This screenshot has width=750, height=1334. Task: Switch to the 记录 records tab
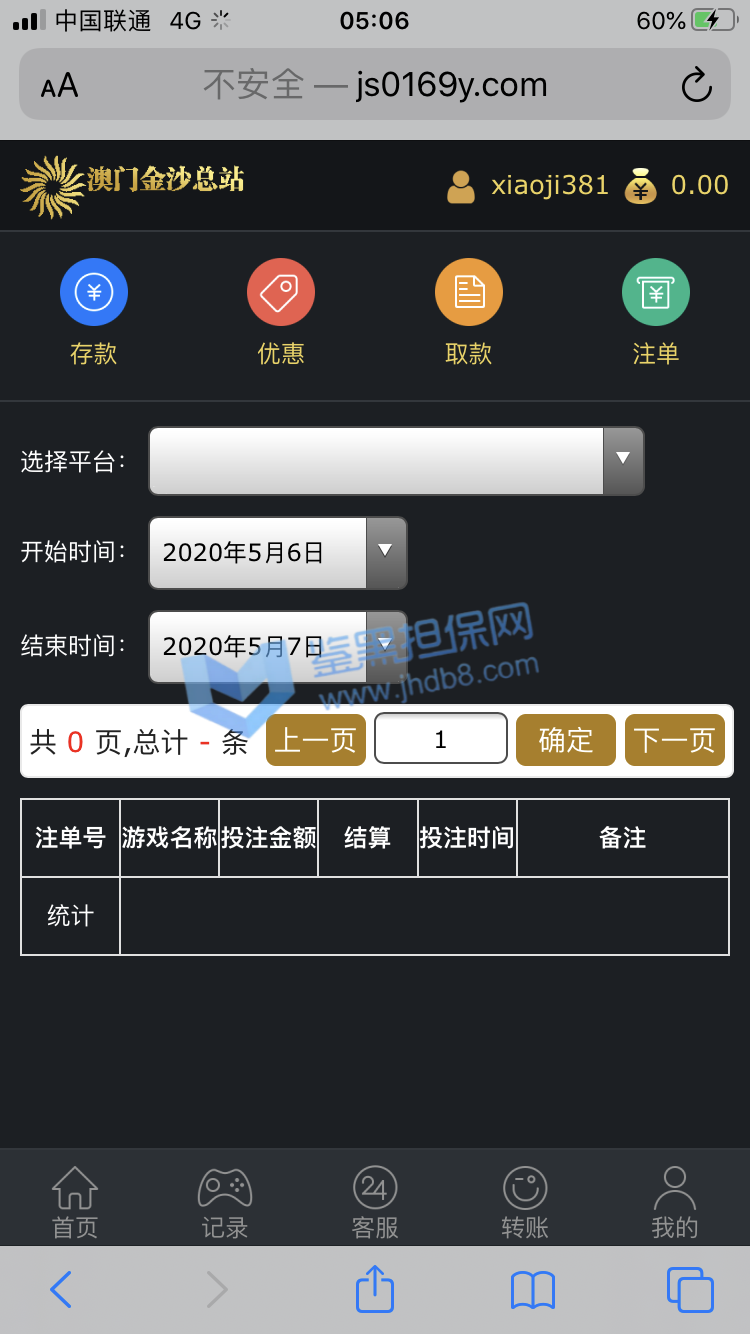(x=225, y=1203)
